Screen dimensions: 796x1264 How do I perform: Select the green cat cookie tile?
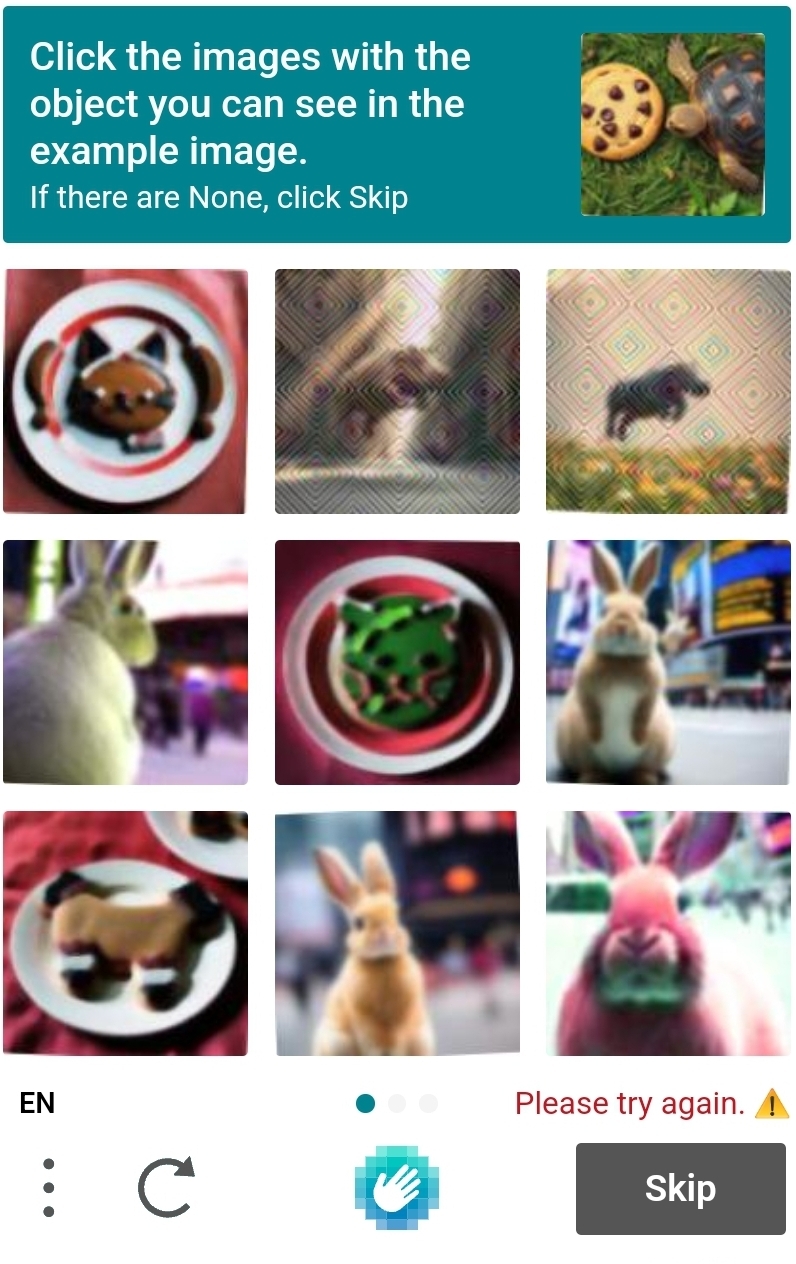point(397,662)
